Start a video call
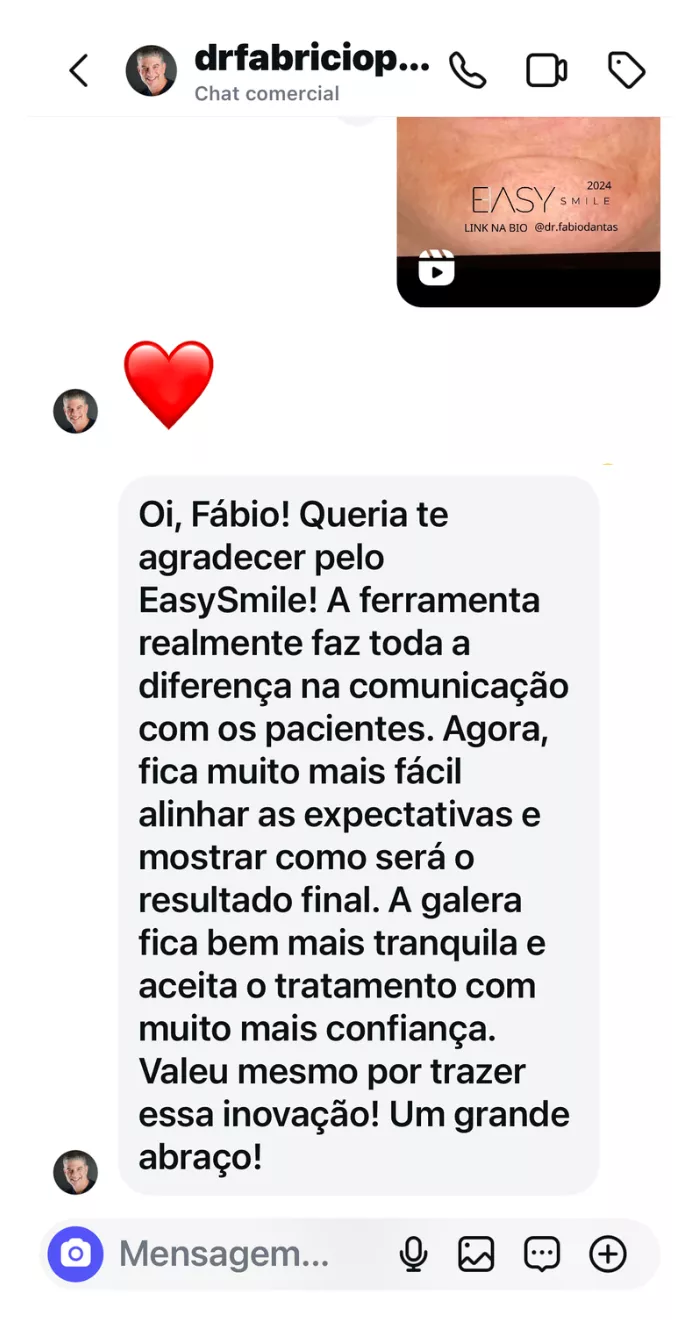The image size is (690, 1320). click(546, 71)
